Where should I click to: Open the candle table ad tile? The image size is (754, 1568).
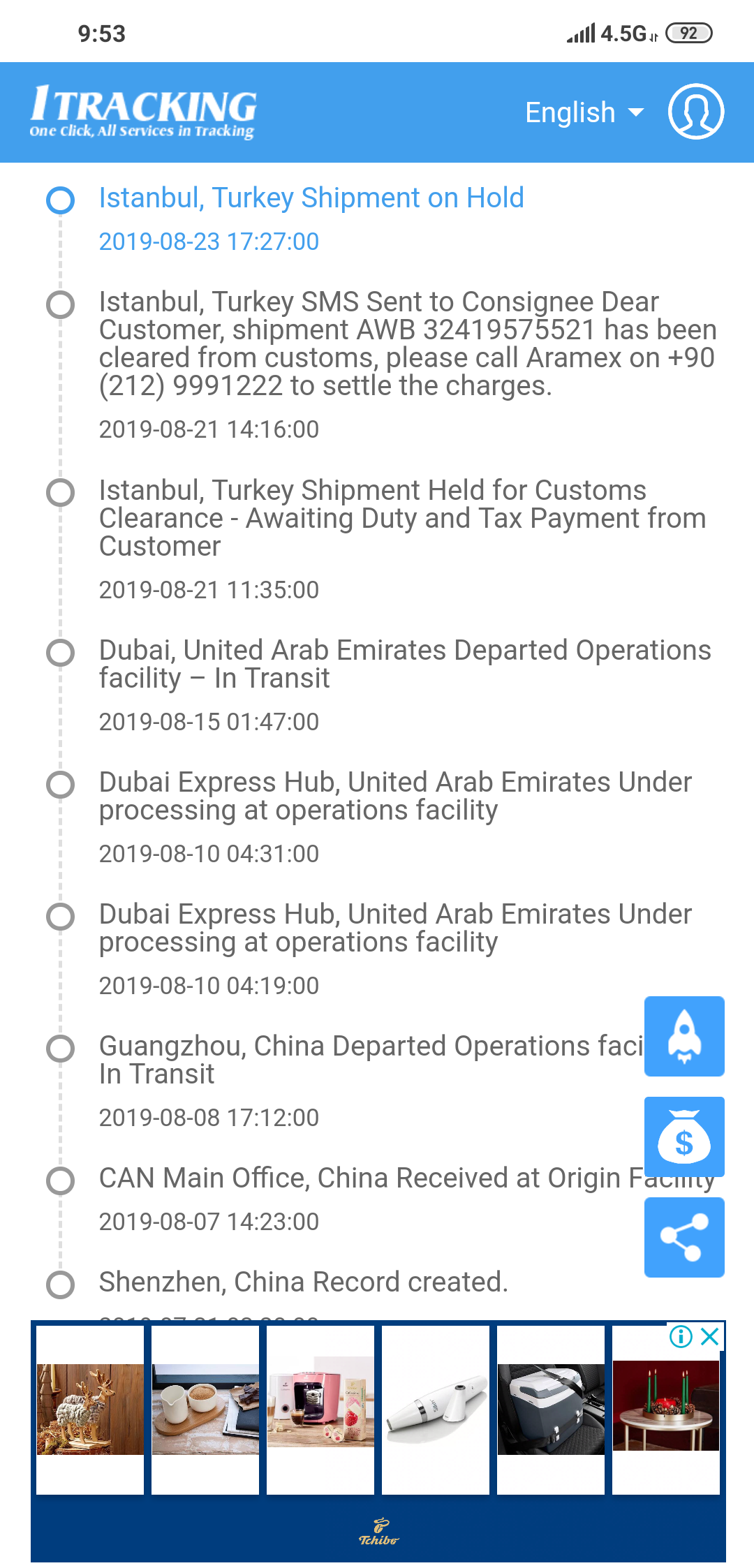(666, 1410)
